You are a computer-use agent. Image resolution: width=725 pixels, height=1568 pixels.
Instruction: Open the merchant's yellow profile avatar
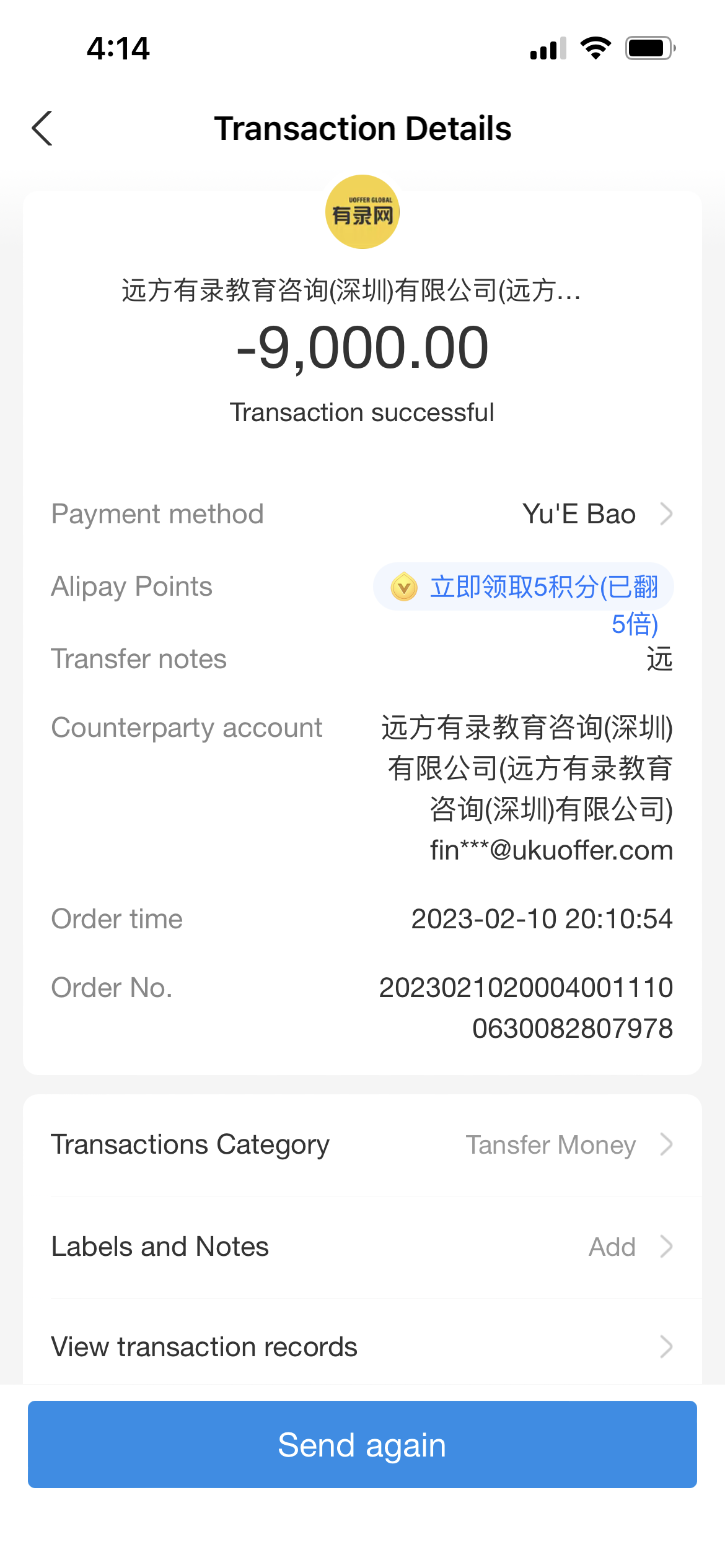tap(362, 212)
